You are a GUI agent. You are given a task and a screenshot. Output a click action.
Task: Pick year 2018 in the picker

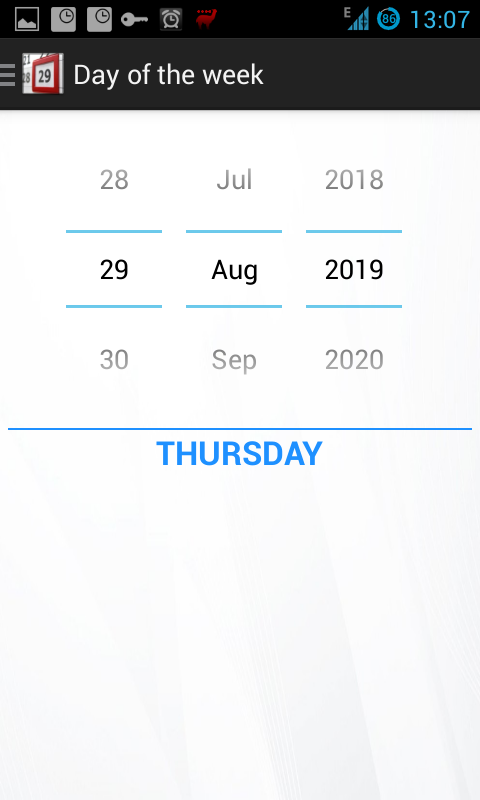click(x=354, y=180)
